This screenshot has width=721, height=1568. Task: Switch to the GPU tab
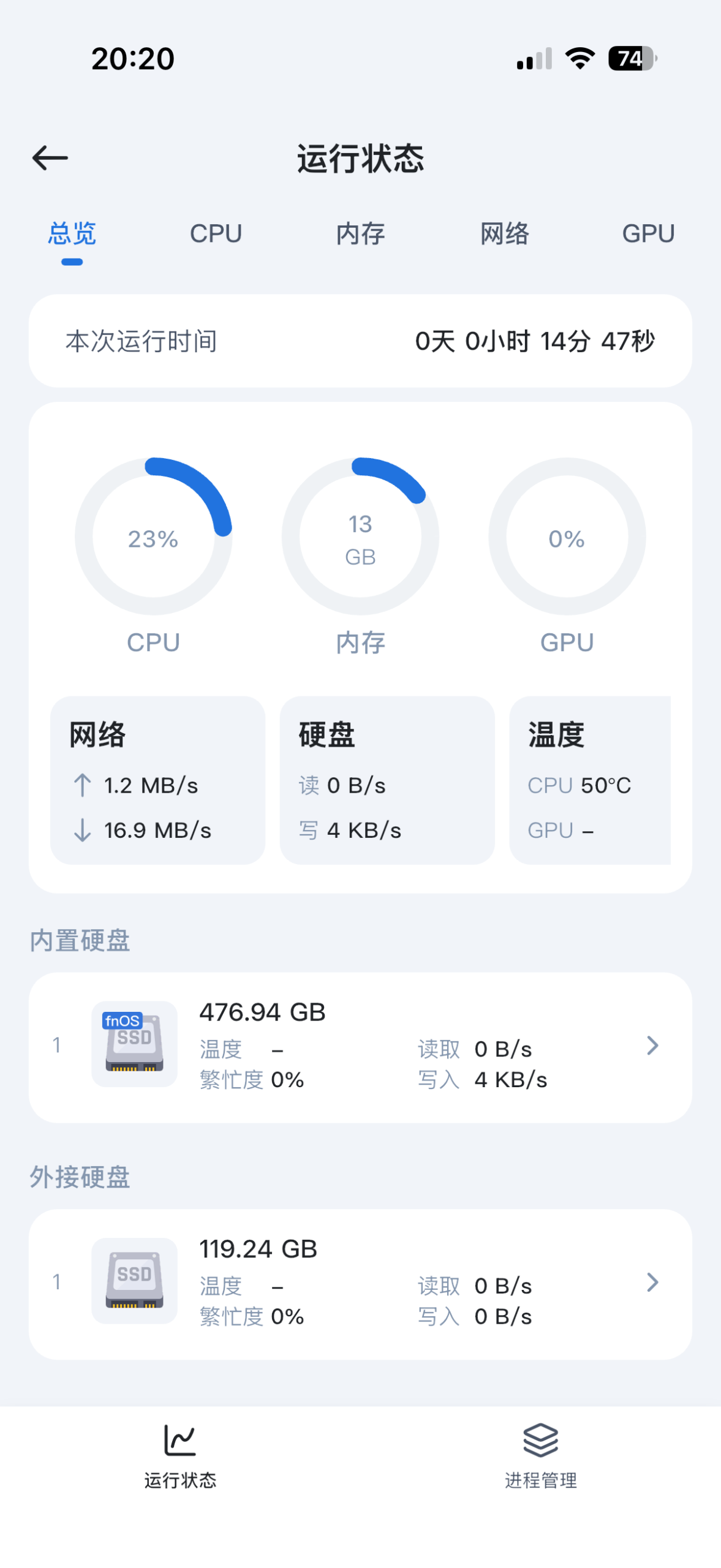(647, 233)
